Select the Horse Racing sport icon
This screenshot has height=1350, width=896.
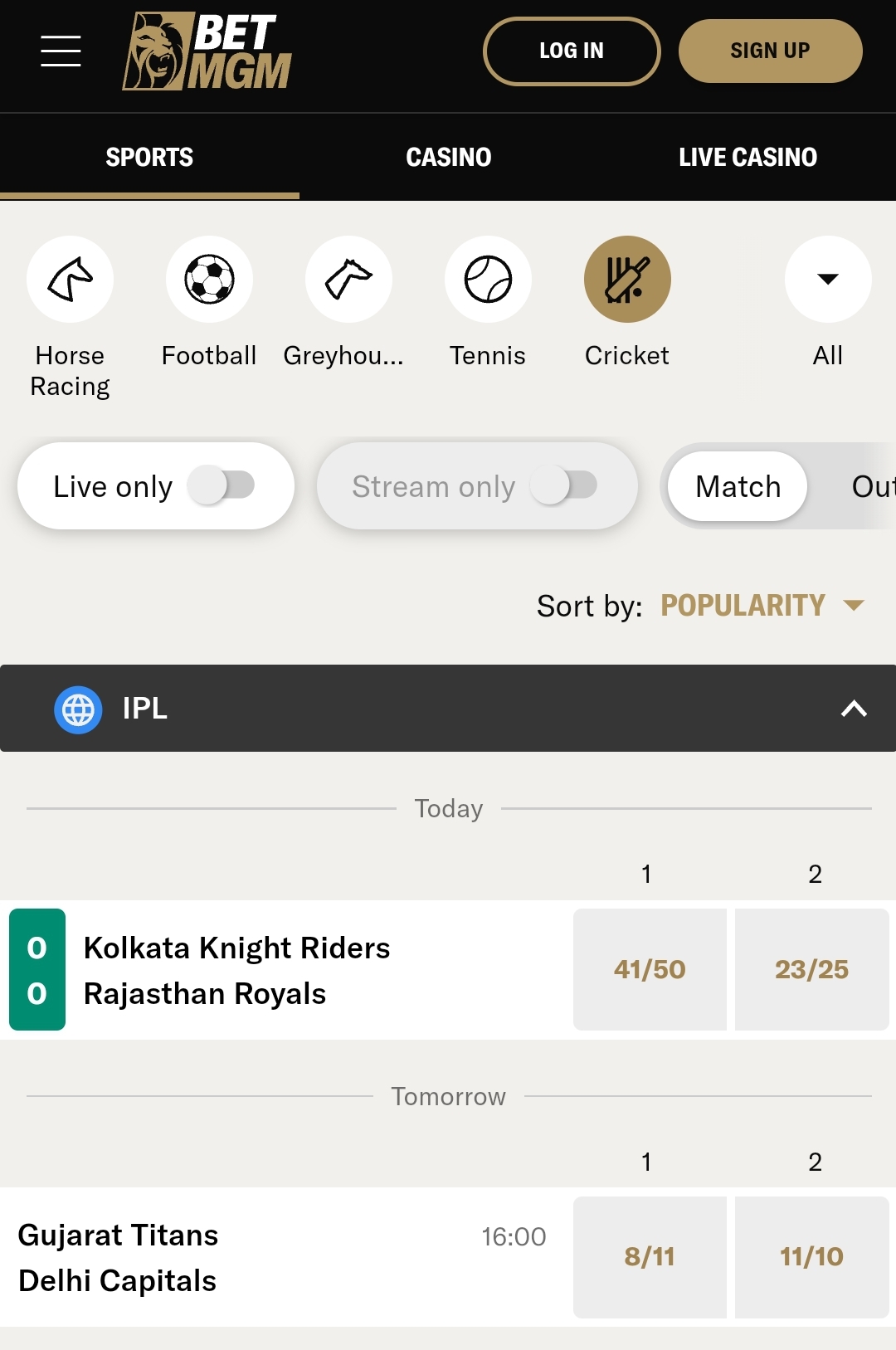70,280
